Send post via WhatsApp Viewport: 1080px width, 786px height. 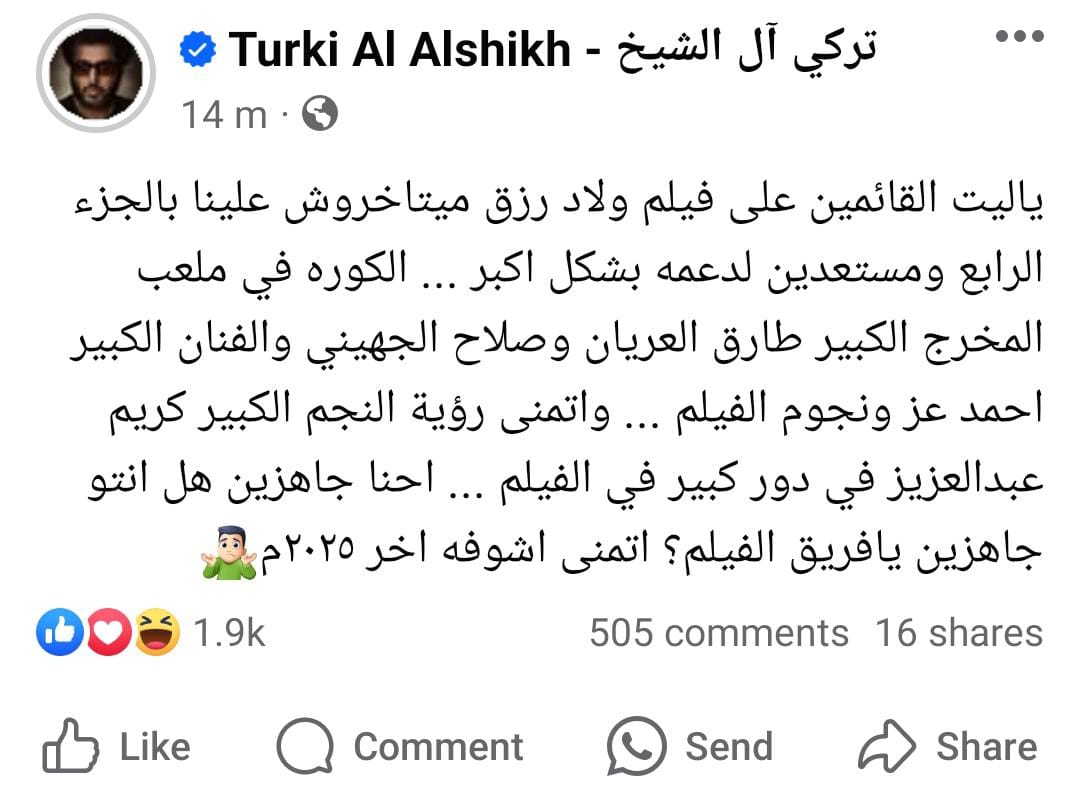690,746
